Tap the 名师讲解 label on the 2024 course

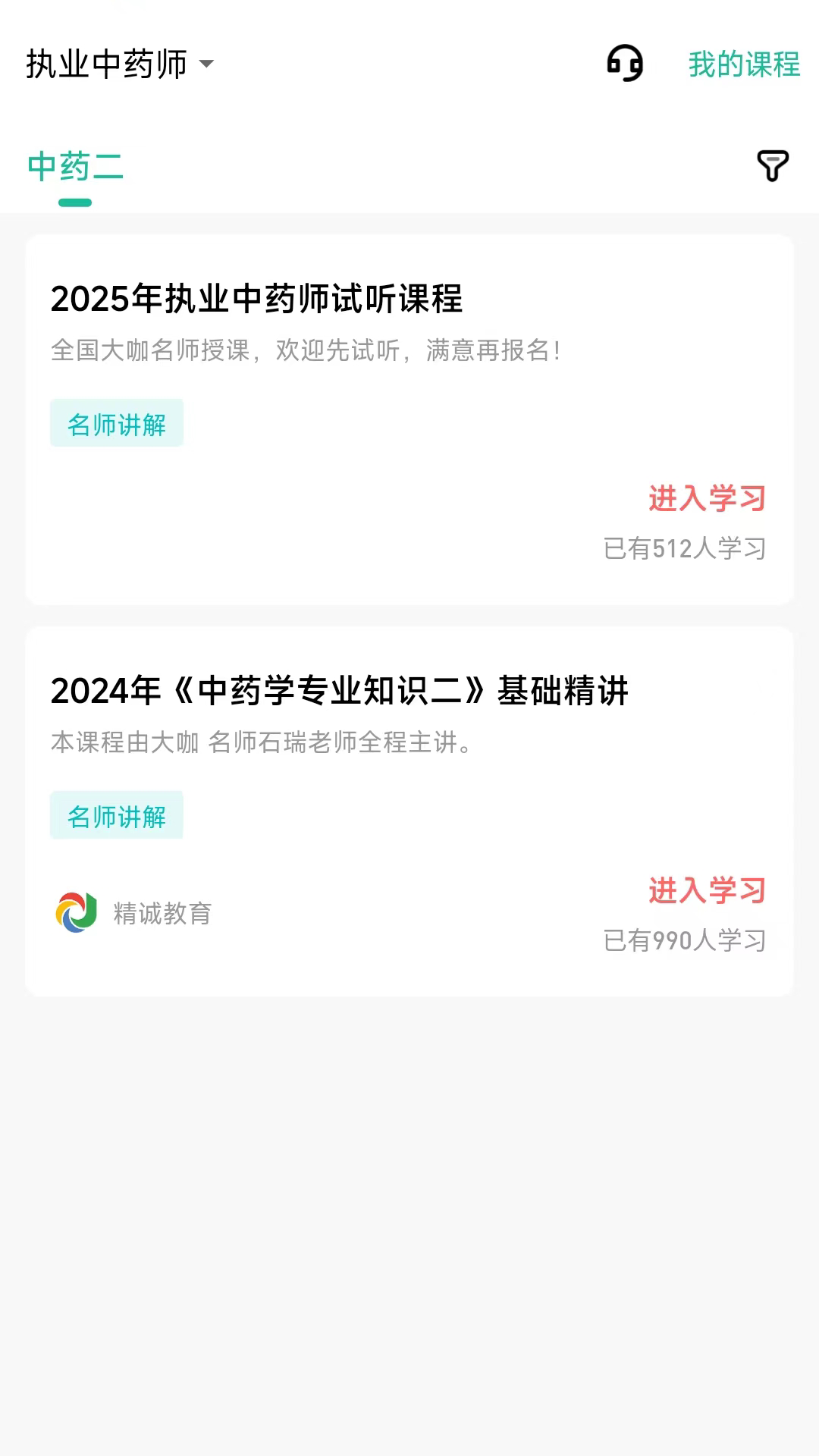[117, 815]
